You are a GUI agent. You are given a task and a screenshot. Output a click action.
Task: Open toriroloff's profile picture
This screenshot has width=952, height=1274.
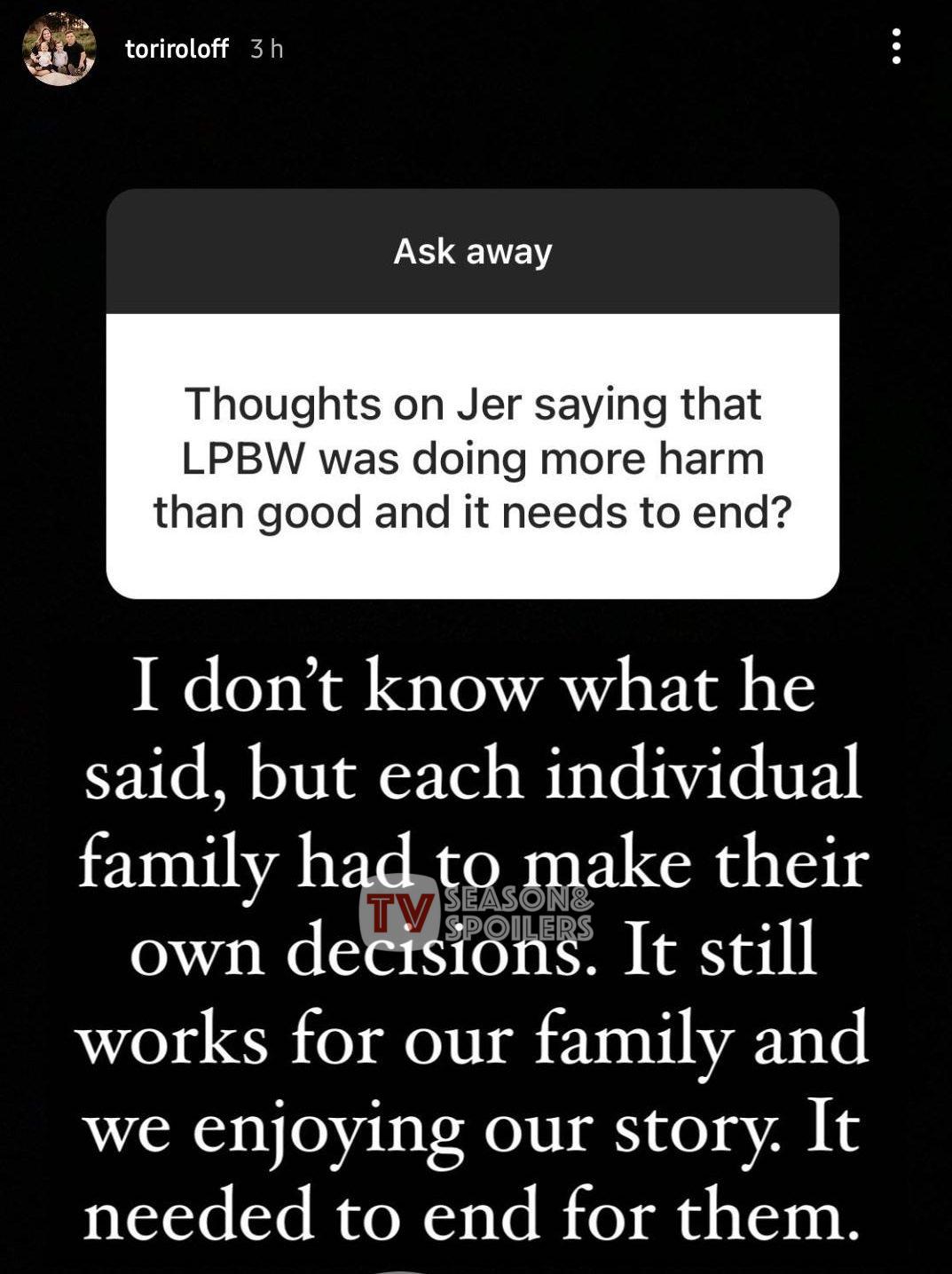[x=59, y=49]
